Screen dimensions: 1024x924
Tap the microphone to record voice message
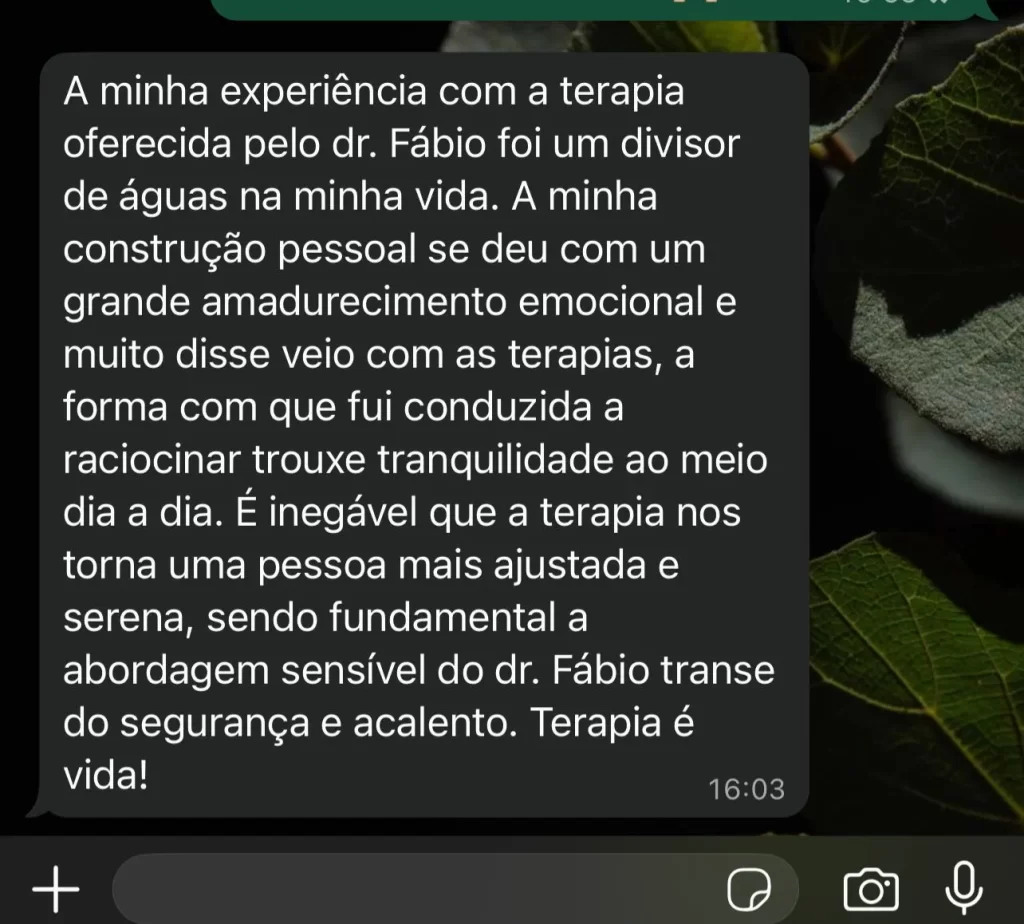[964, 885]
